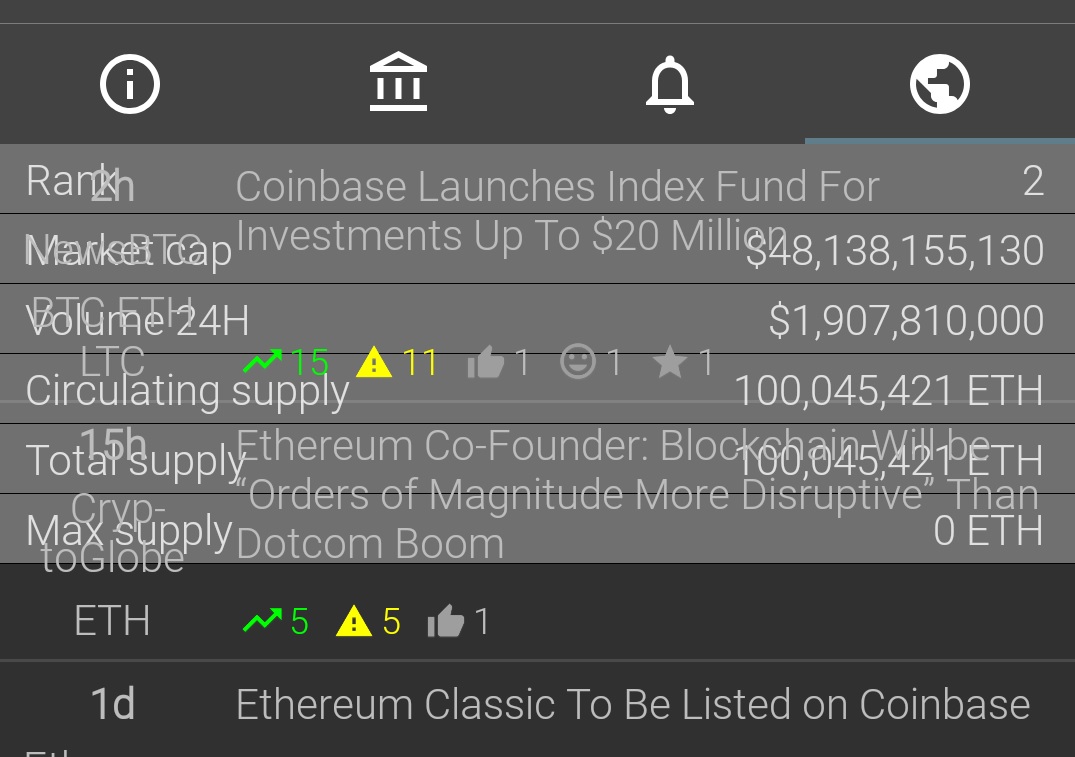
Task: Open Ethereum Classic To Be Listed article
Action: coord(632,705)
